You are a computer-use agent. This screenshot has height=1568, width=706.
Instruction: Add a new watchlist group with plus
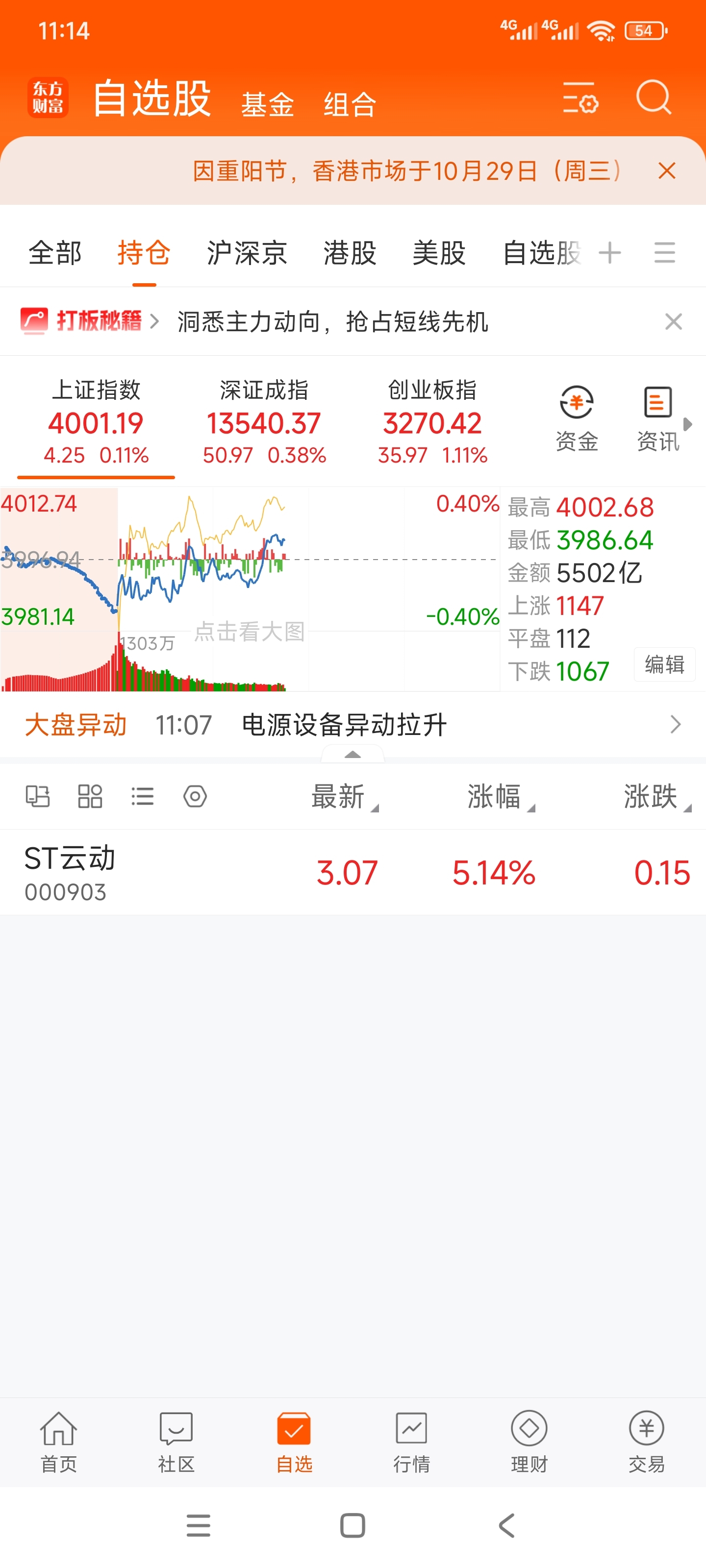610,253
